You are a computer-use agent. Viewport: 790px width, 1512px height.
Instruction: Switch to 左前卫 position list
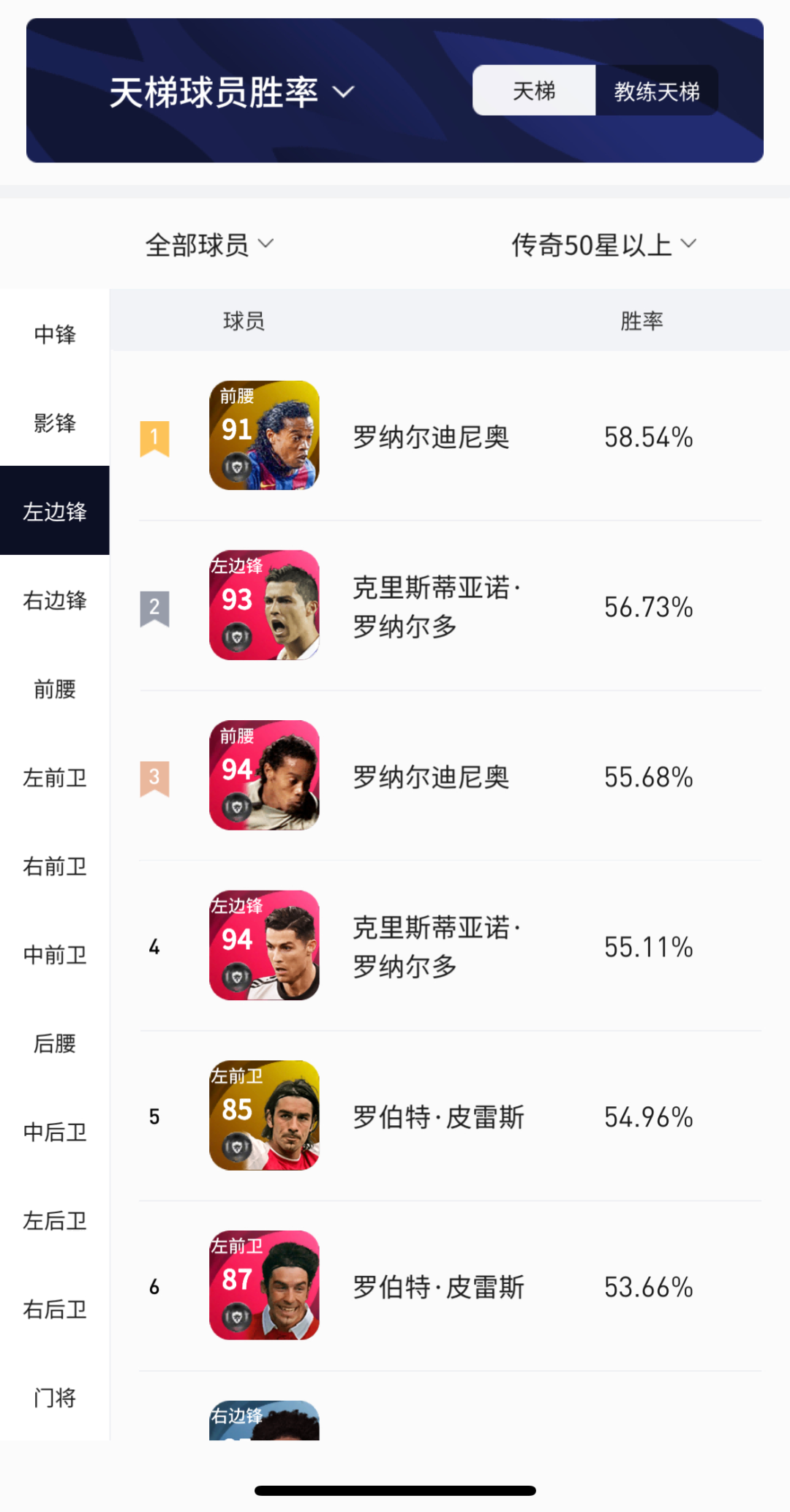point(55,777)
